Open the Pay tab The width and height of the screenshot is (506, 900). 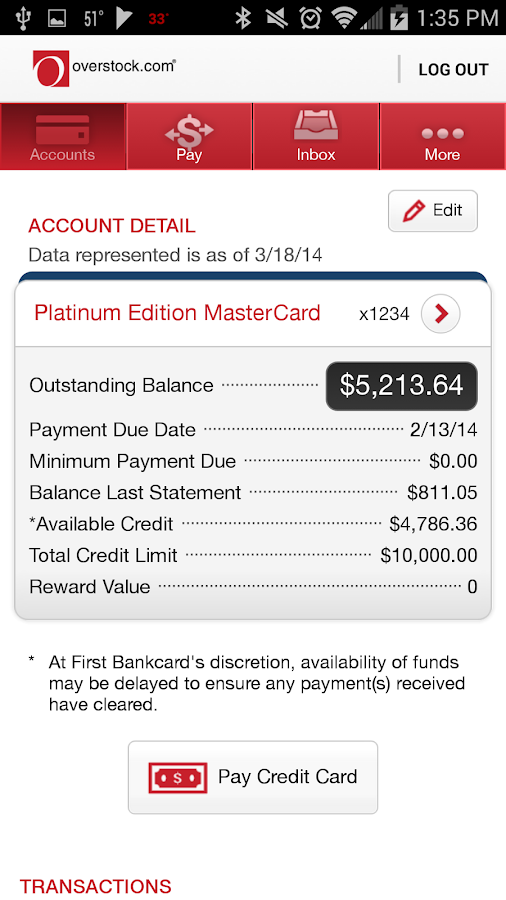189,137
